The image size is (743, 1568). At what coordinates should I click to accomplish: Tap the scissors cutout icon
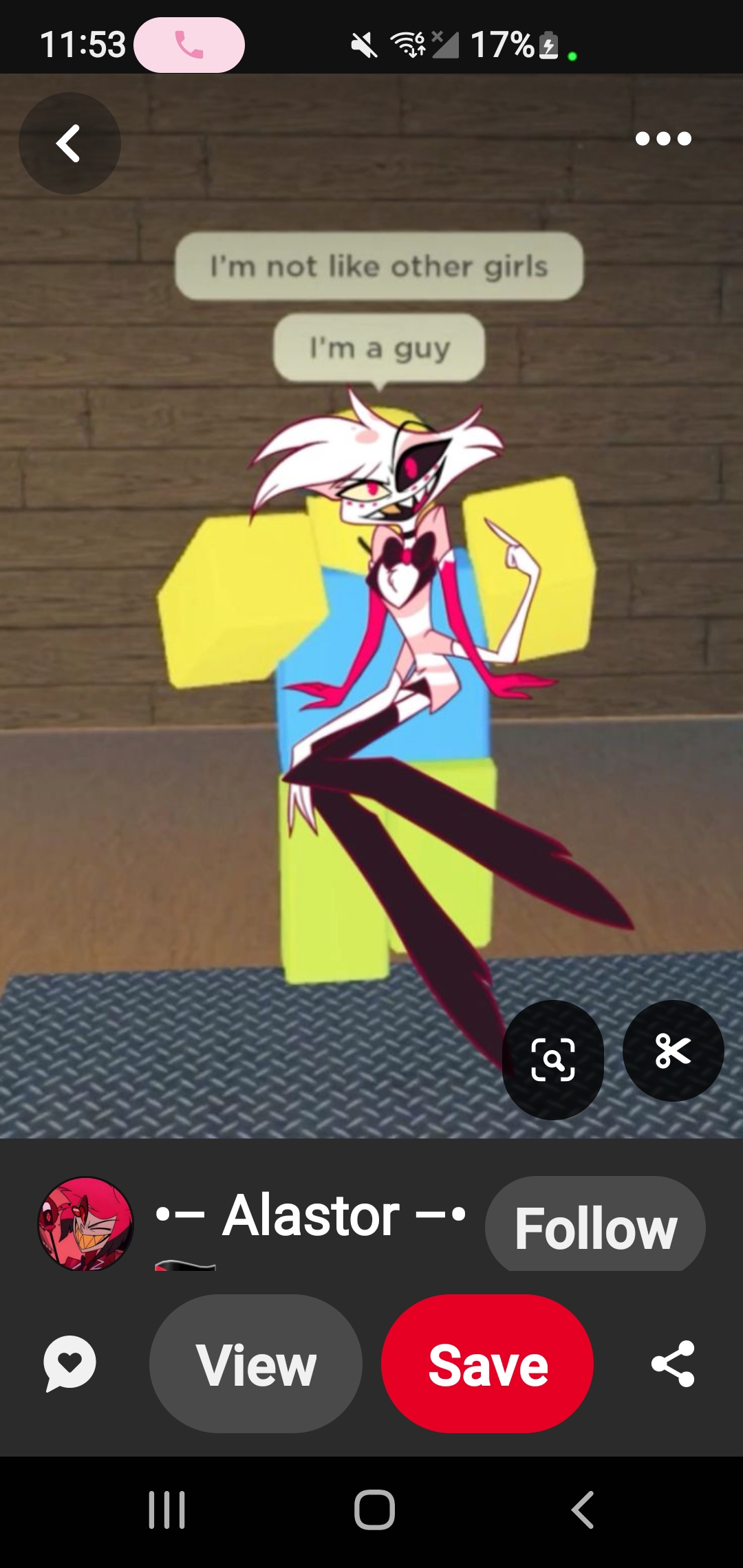[x=673, y=1050]
